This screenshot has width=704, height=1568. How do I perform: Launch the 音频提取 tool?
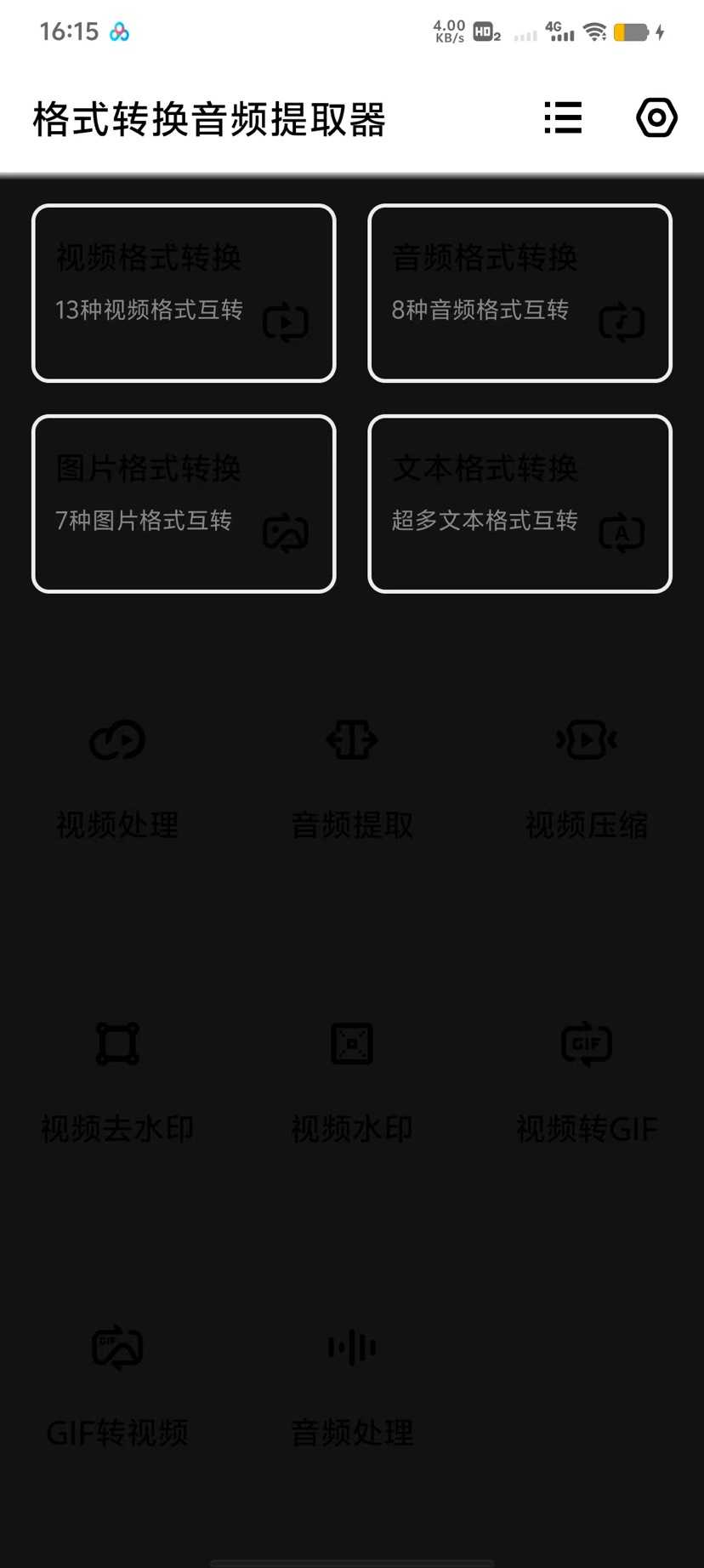coord(352,780)
